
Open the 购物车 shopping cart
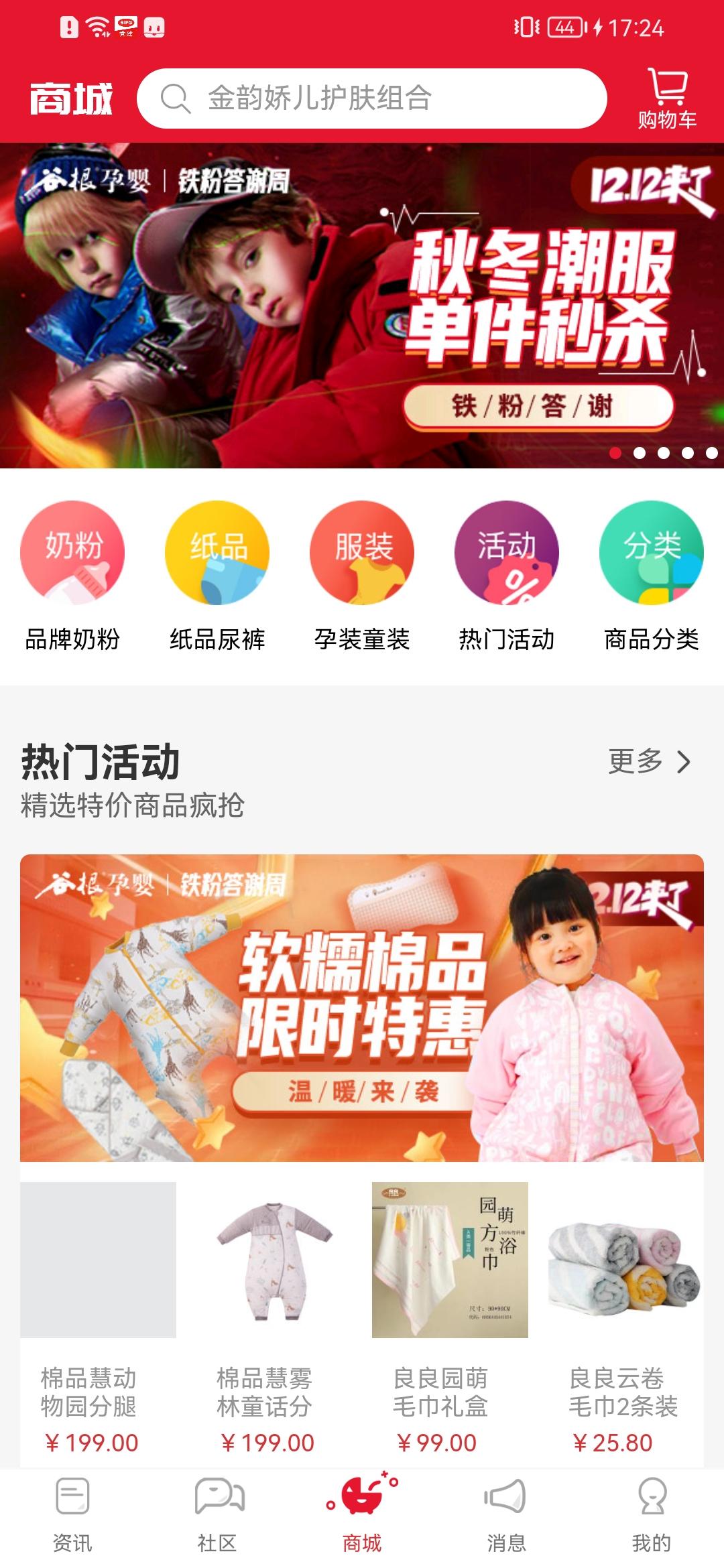pos(667,99)
